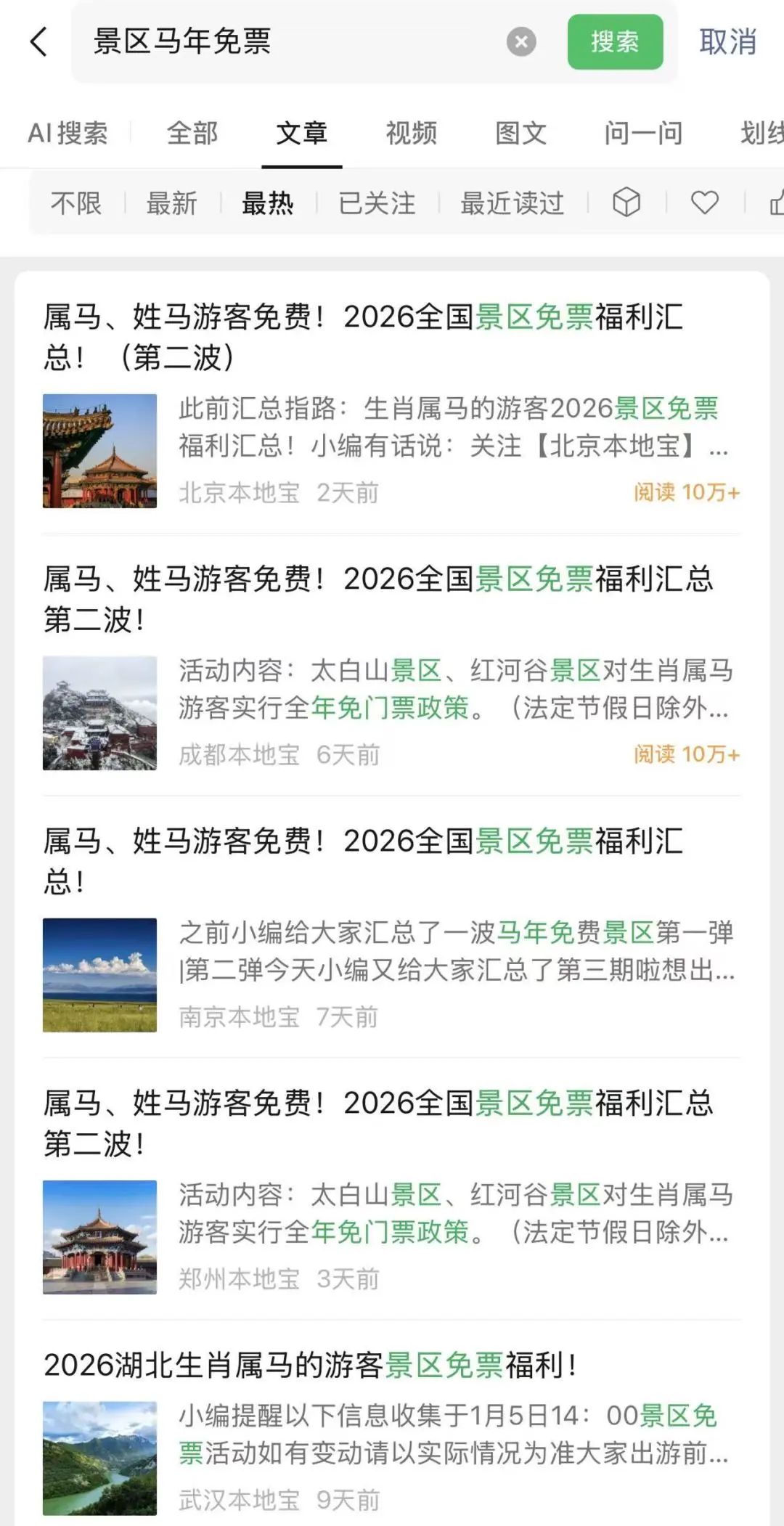Image resolution: width=784 pixels, height=1526 pixels.
Task: Open favorites via the heart icon
Action: click(703, 203)
